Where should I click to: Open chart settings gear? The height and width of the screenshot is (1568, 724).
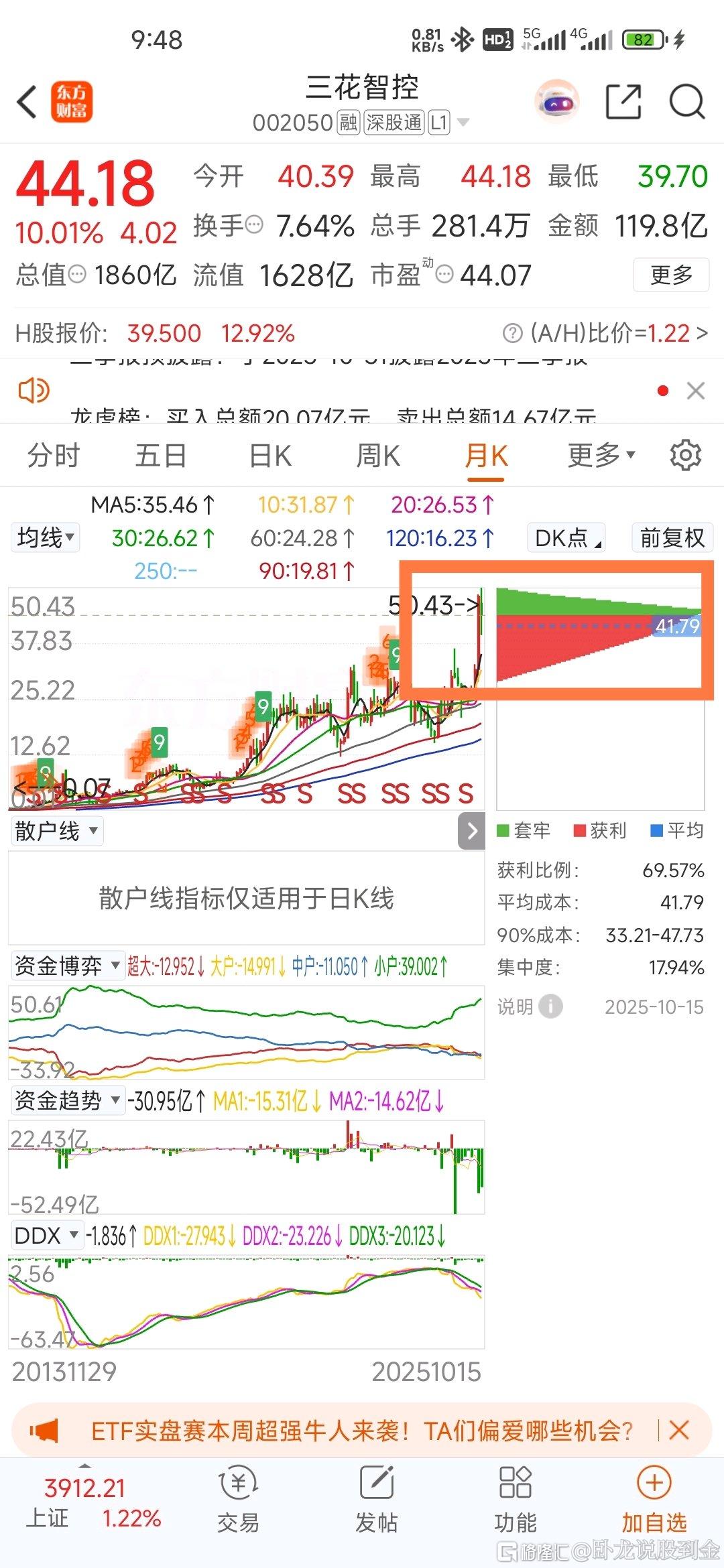click(685, 456)
